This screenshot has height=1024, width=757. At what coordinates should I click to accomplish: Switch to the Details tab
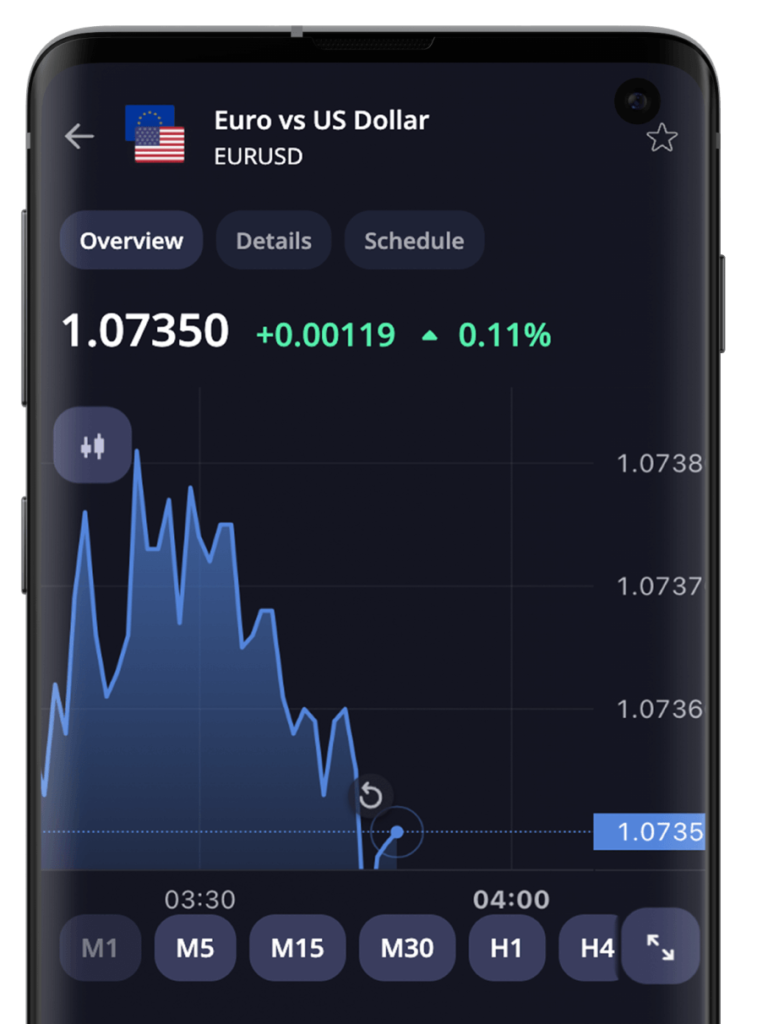pos(273,240)
